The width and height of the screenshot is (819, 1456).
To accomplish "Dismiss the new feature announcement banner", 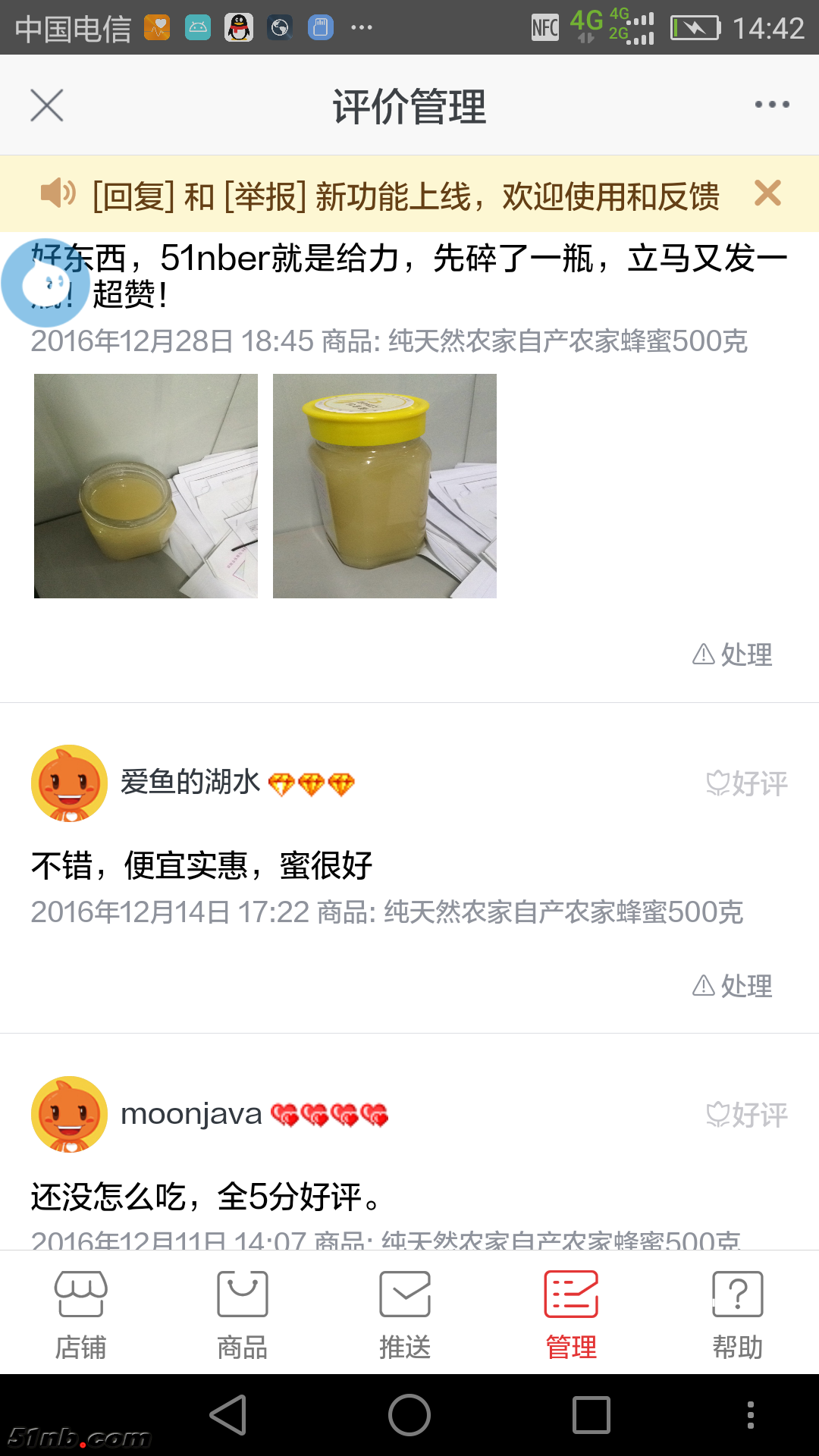I will click(x=767, y=194).
